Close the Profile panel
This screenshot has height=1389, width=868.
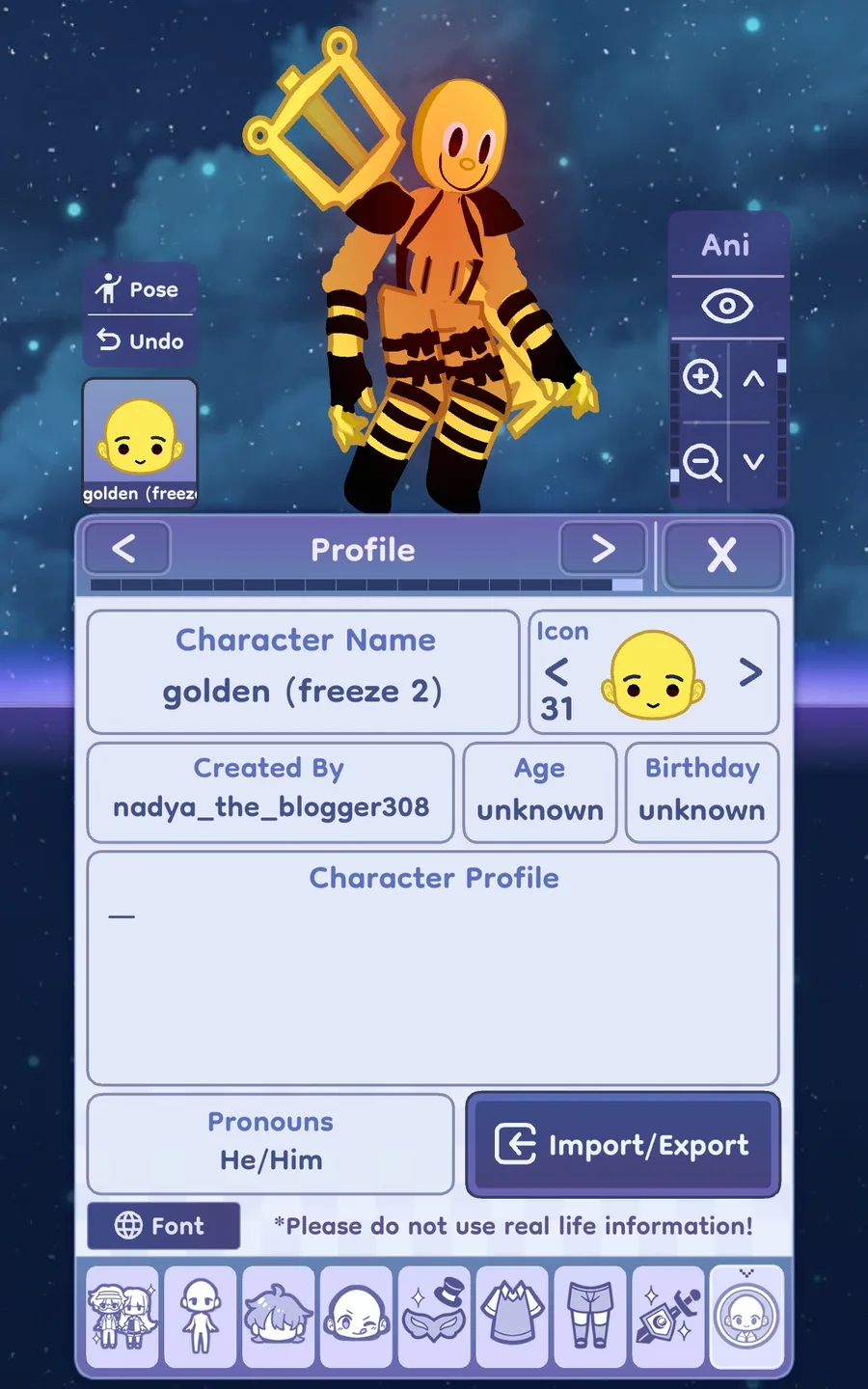722,555
